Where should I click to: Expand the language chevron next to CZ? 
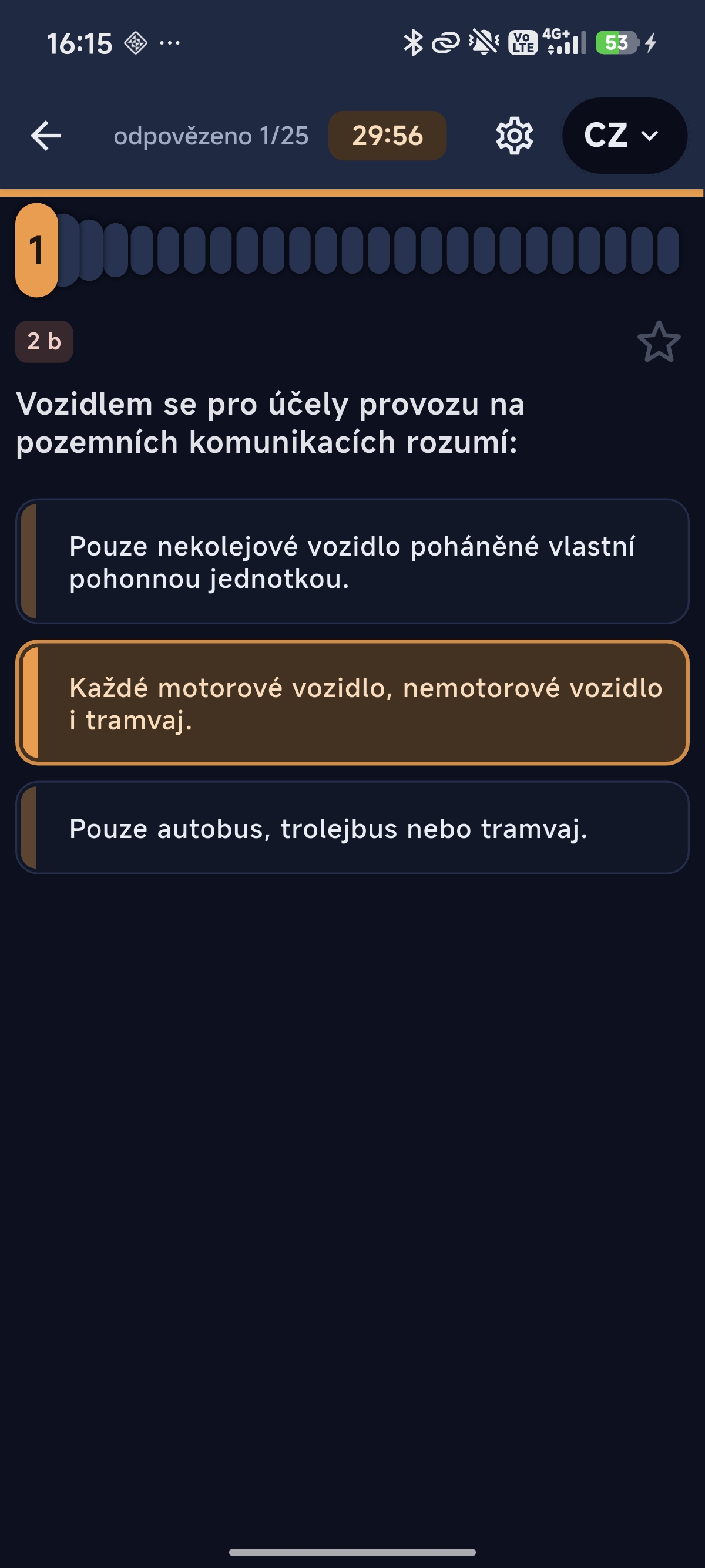(x=650, y=136)
